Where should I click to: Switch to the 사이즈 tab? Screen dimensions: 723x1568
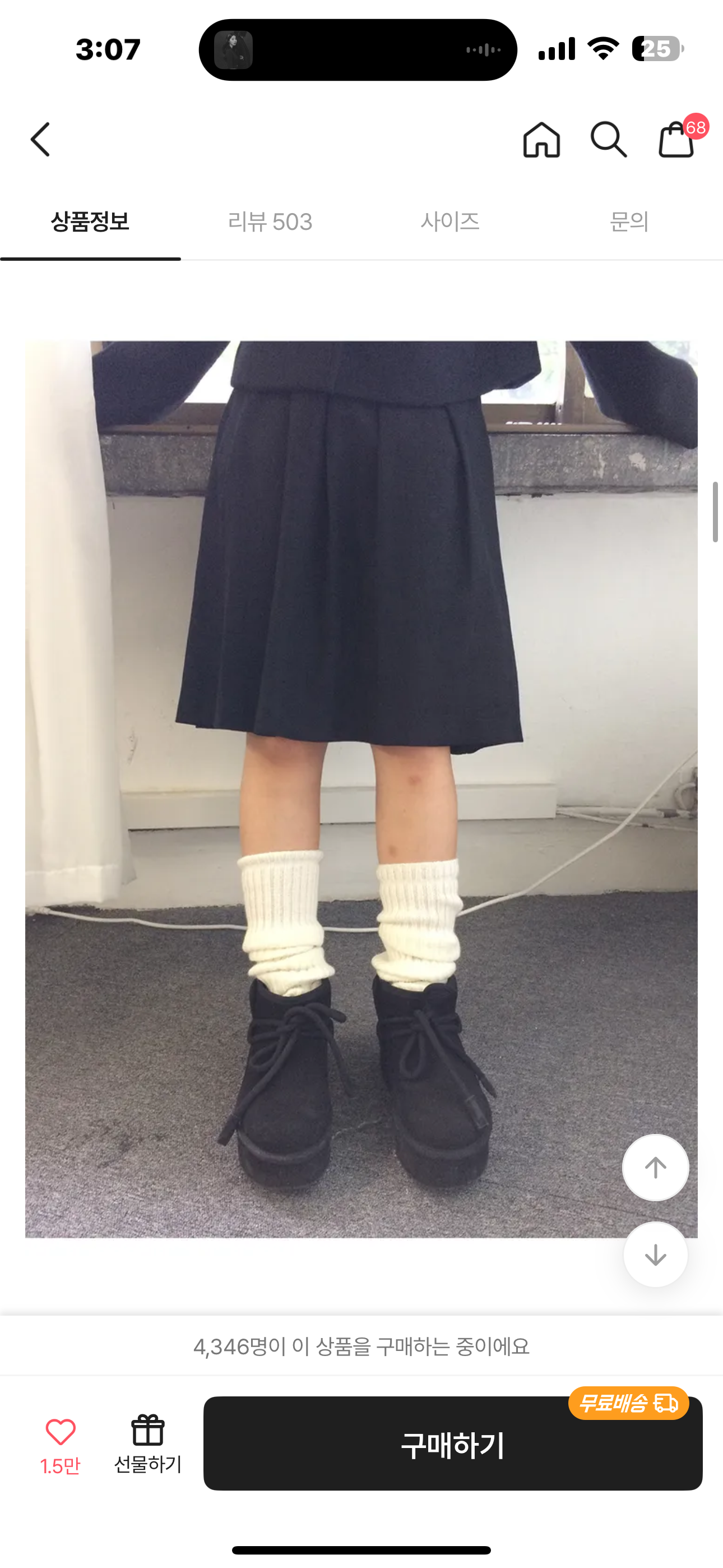(449, 222)
